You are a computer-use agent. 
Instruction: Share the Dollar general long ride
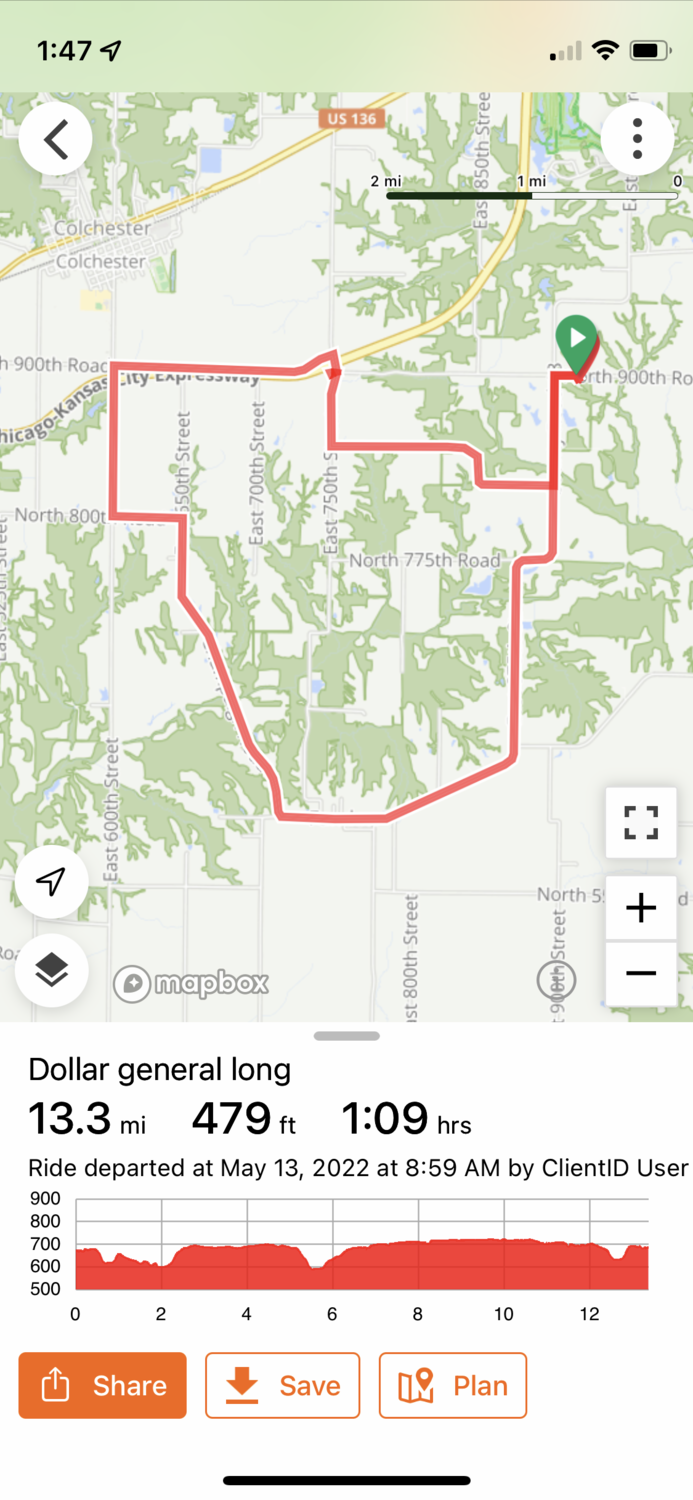[102, 1385]
